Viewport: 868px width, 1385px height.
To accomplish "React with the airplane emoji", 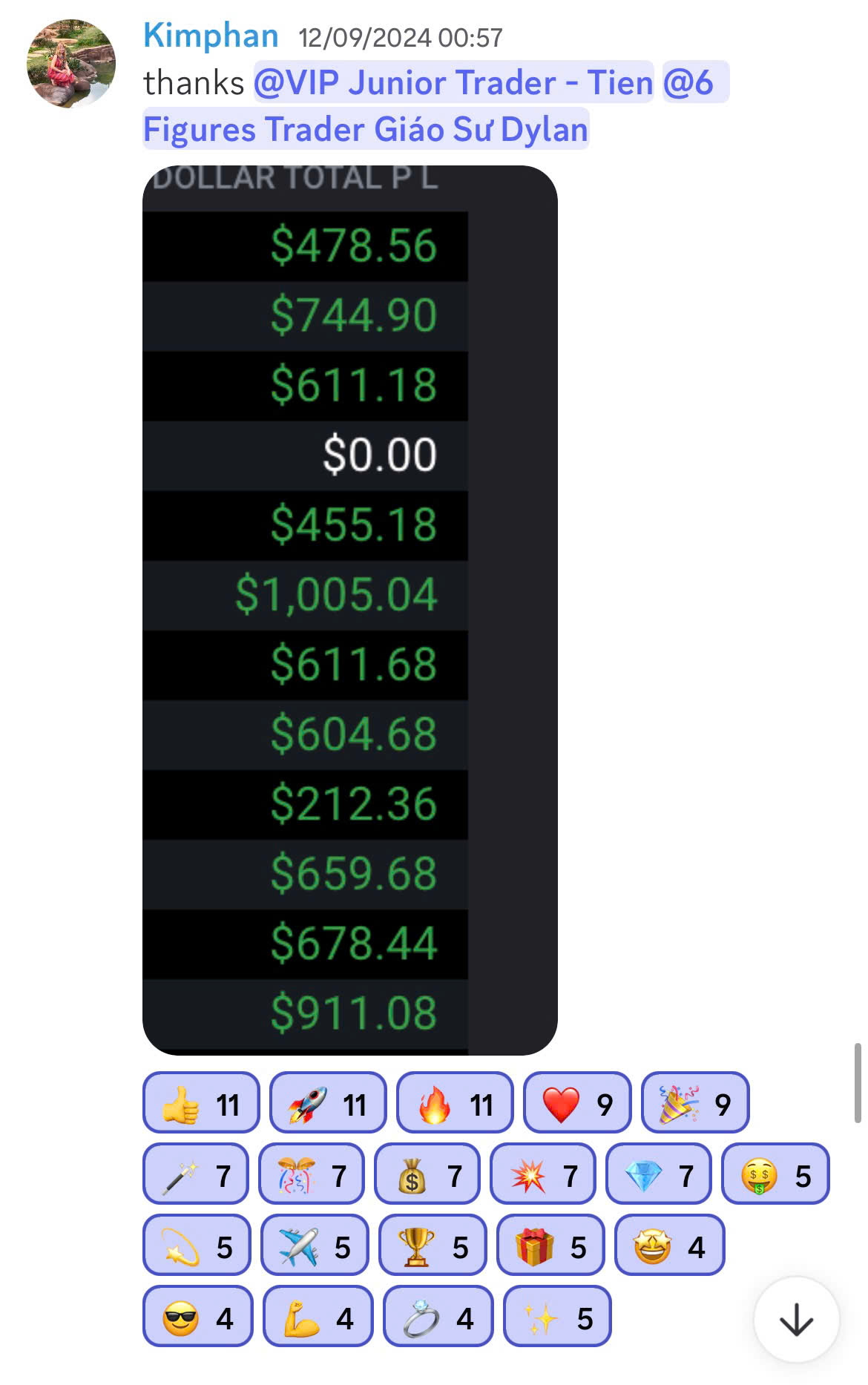I will click(315, 1245).
